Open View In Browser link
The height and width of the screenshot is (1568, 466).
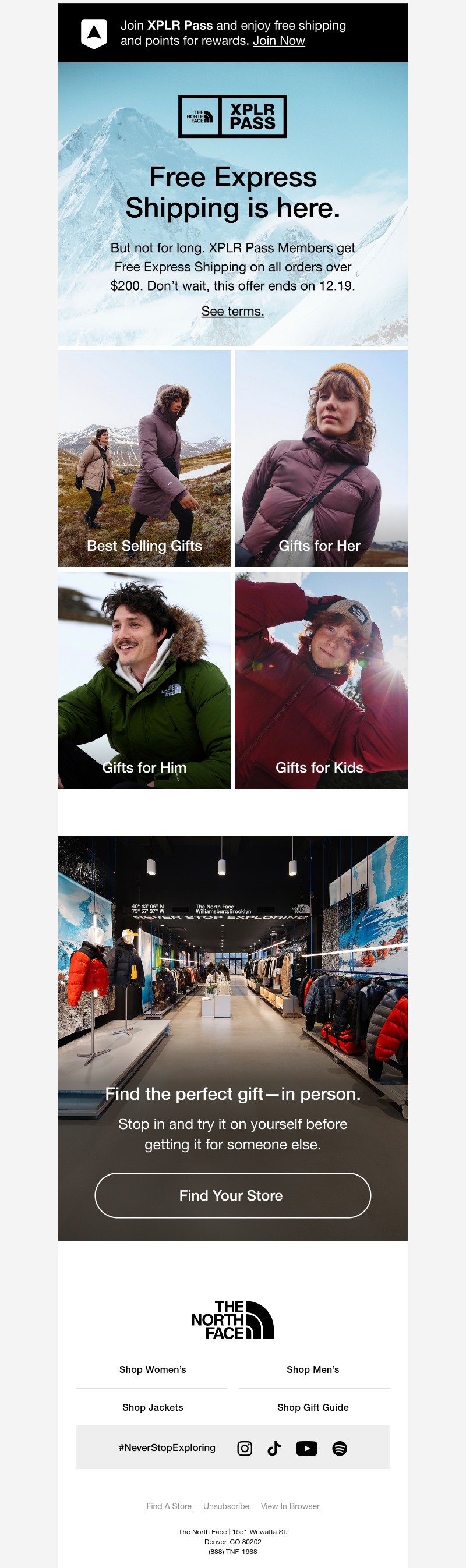tap(290, 1506)
